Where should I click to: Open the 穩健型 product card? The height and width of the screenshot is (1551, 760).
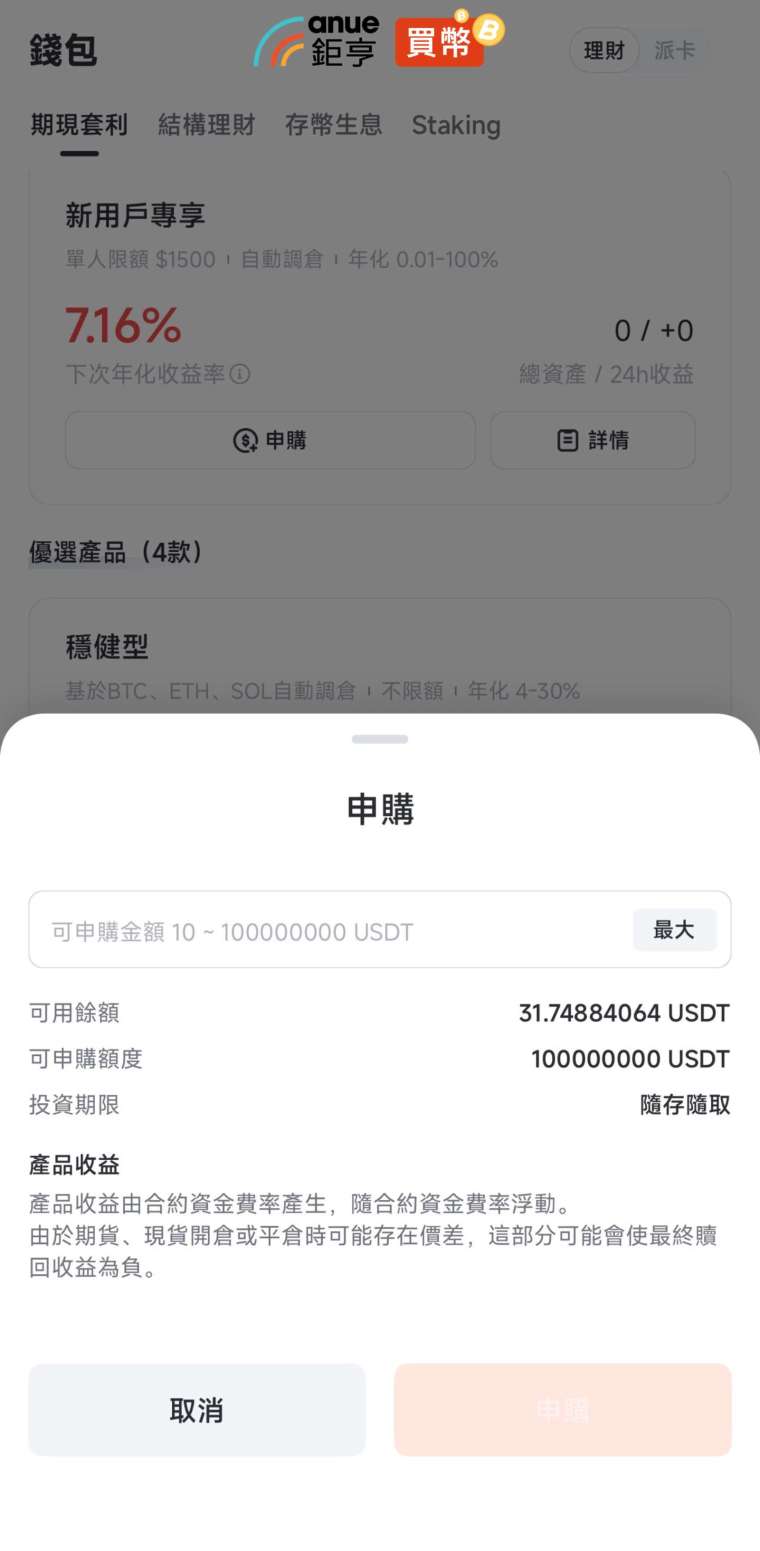pos(380,660)
